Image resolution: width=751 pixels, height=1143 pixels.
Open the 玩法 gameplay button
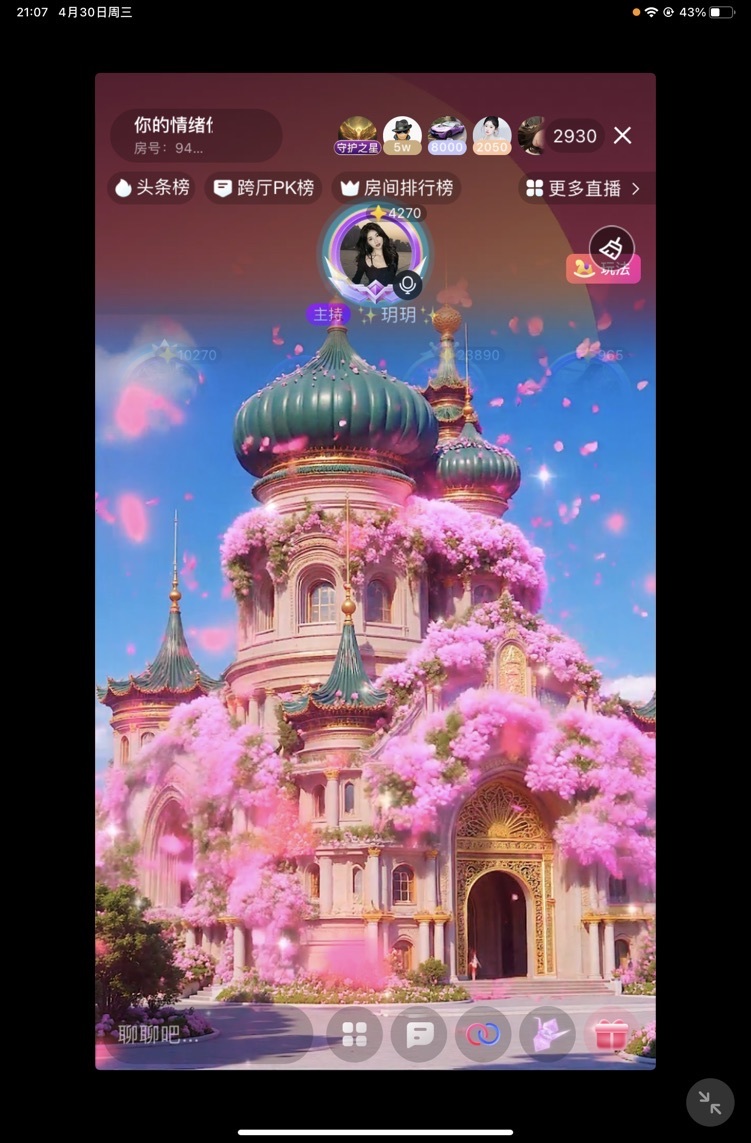(x=603, y=270)
